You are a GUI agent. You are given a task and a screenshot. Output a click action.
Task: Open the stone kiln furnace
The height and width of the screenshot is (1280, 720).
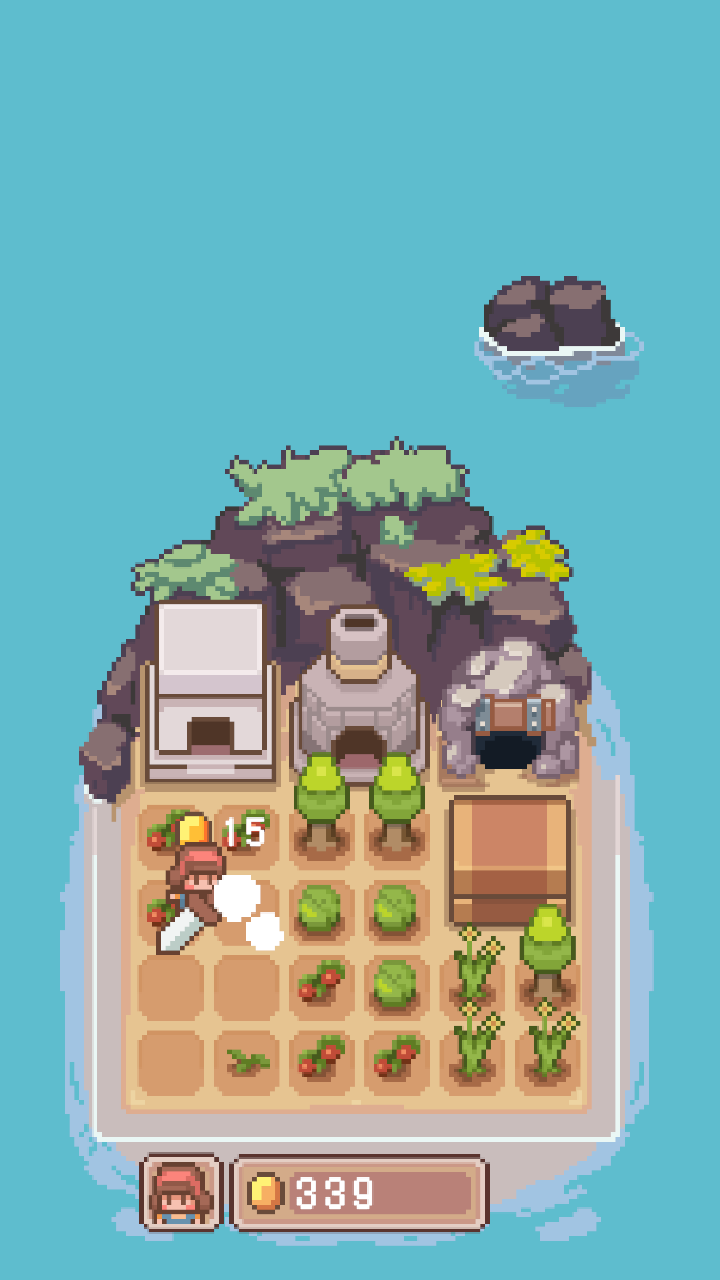pyautogui.click(x=357, y=700)
